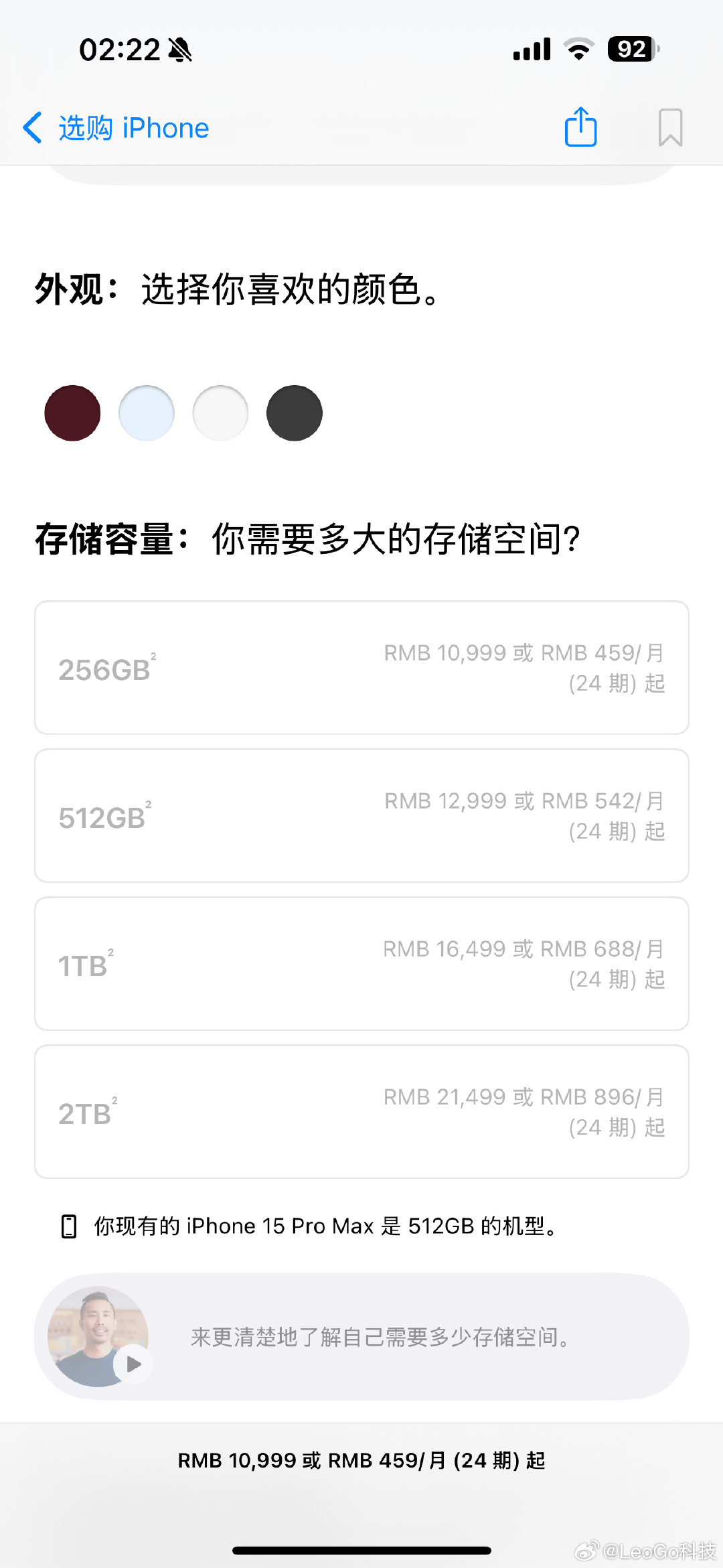Play the storage space guide video
Viewport: 723px width, 1568px height.
pos(133,1364)
